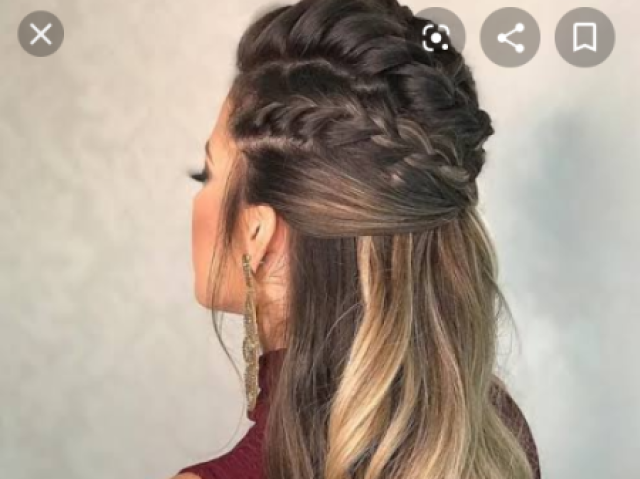This screenshot has height=479, width=640.
Task: Close the image viewer
Action: 40,35
